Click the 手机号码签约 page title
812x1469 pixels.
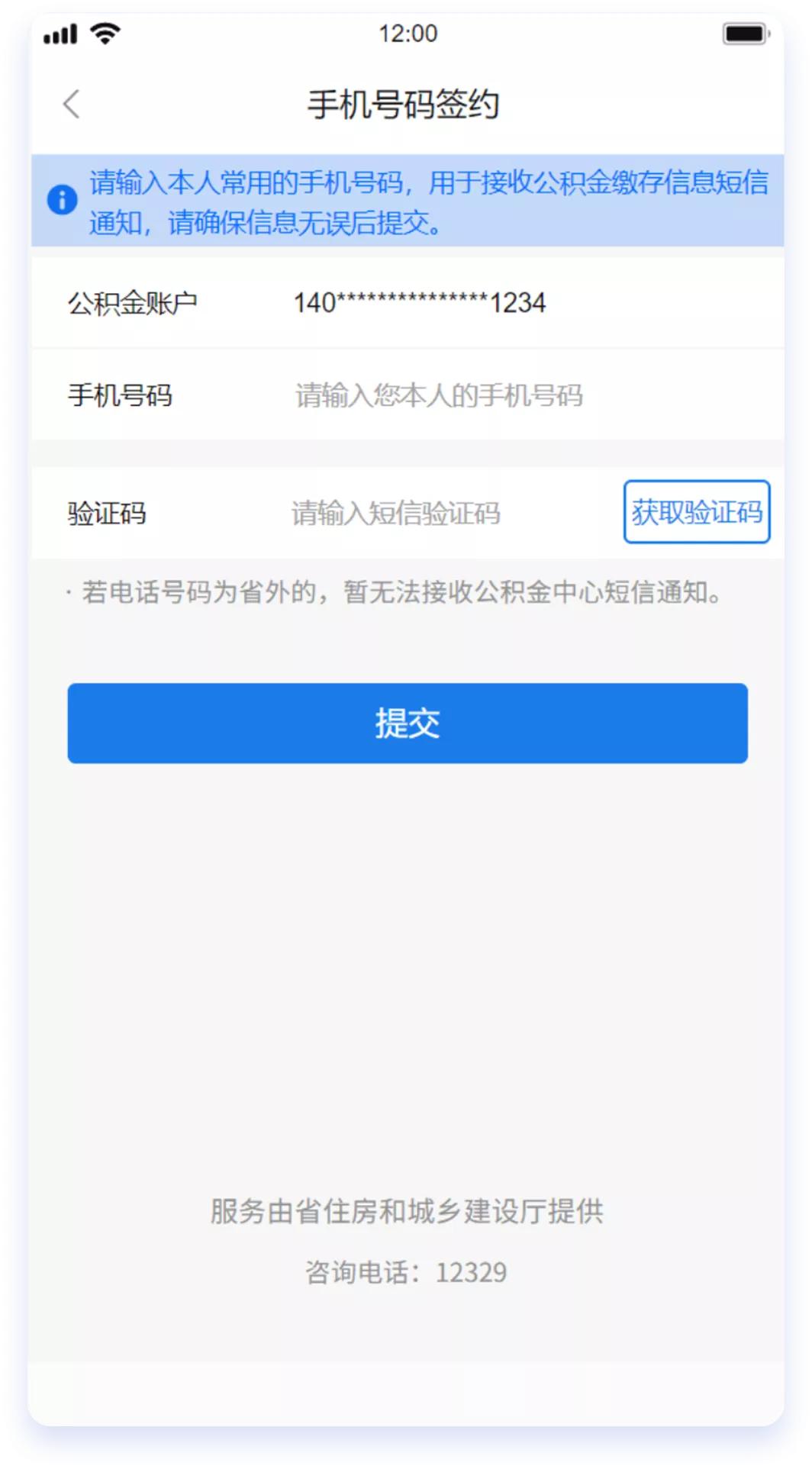(x=405, y=105)
